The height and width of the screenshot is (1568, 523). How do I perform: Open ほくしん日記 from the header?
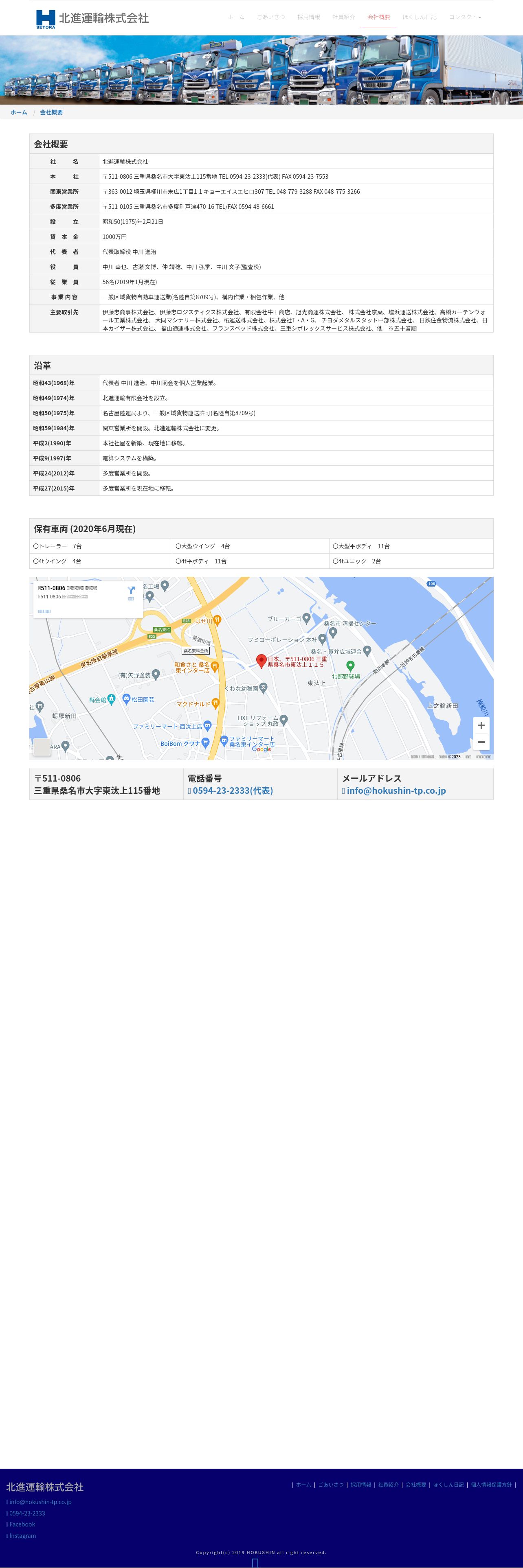(x=419, y=17)
